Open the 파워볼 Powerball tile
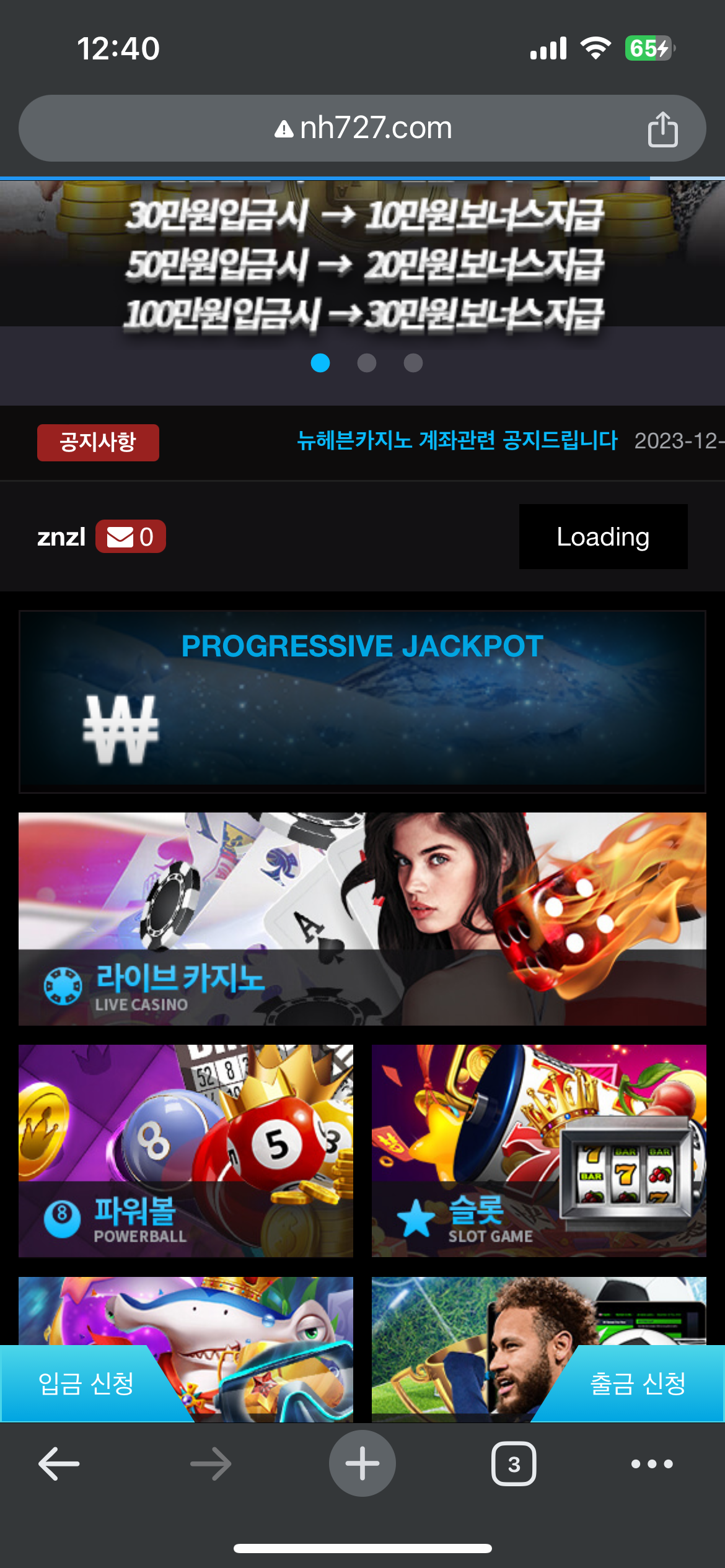The image size is (725, 1568). tap(186, 1151)
